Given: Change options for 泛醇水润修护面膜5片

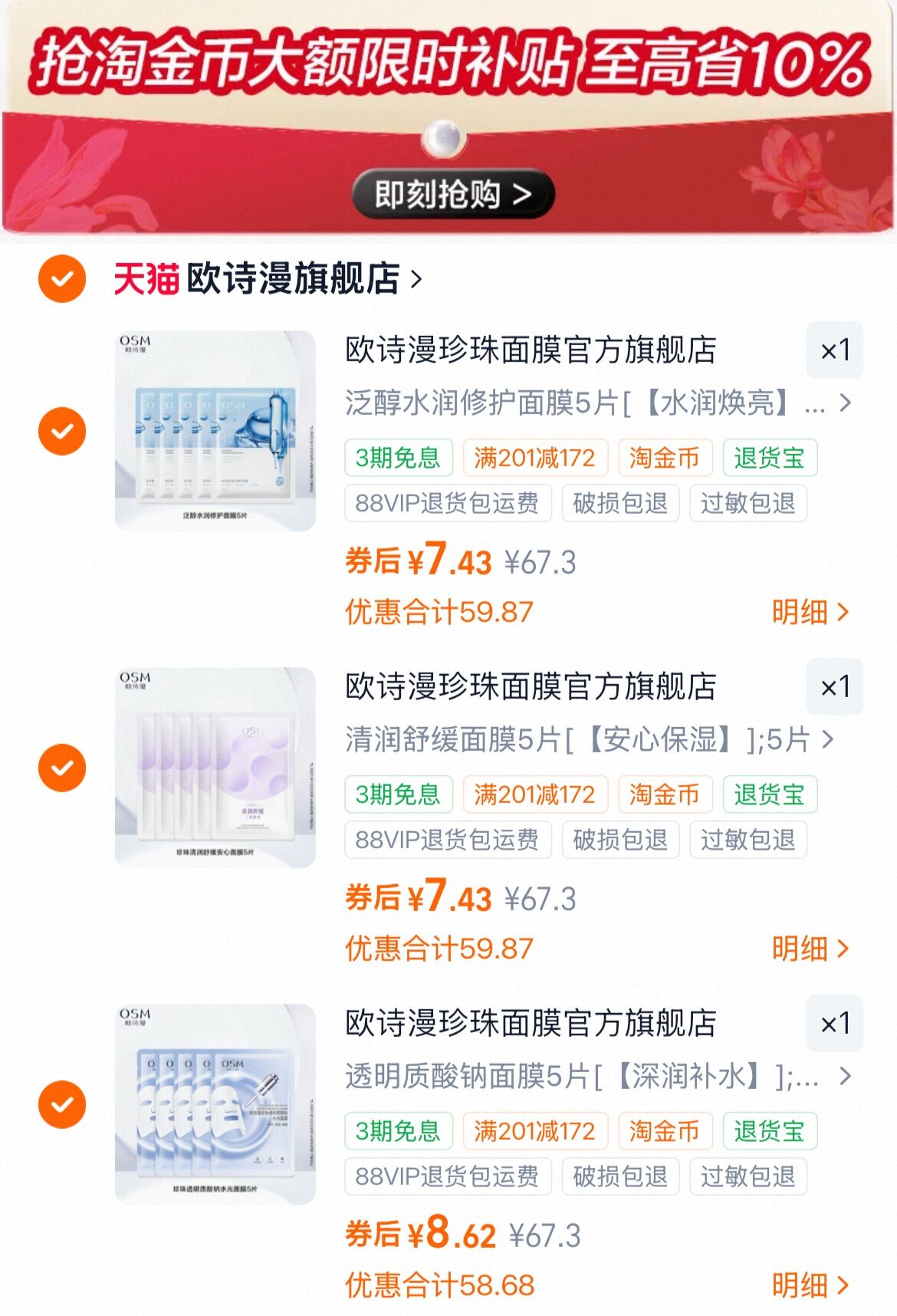Looking at the screenshot, I should click(x=598, y=403).
